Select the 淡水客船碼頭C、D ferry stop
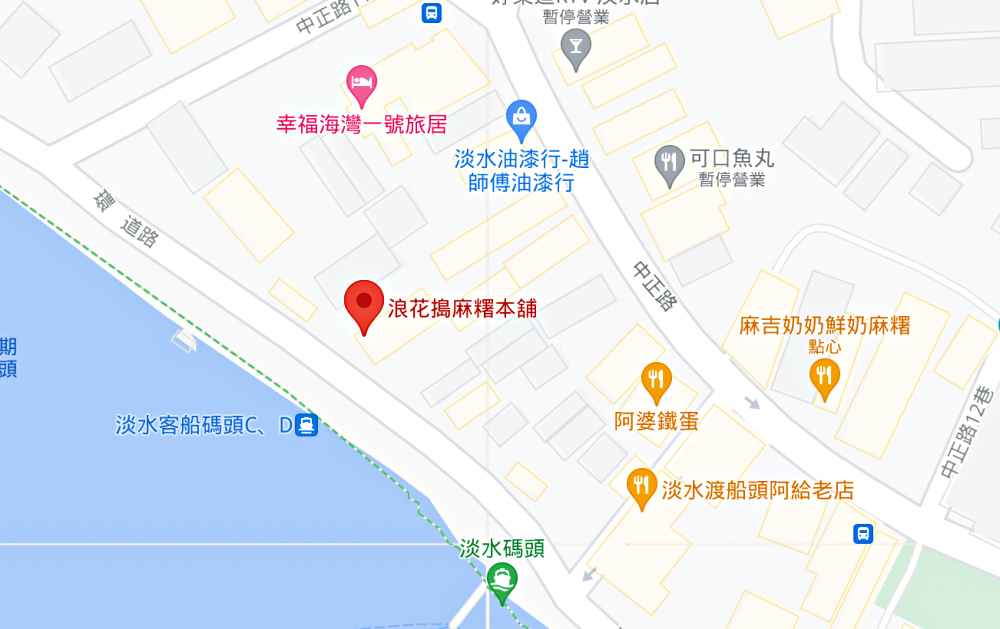Screen dimensions: 1000x629 [307, 426]
